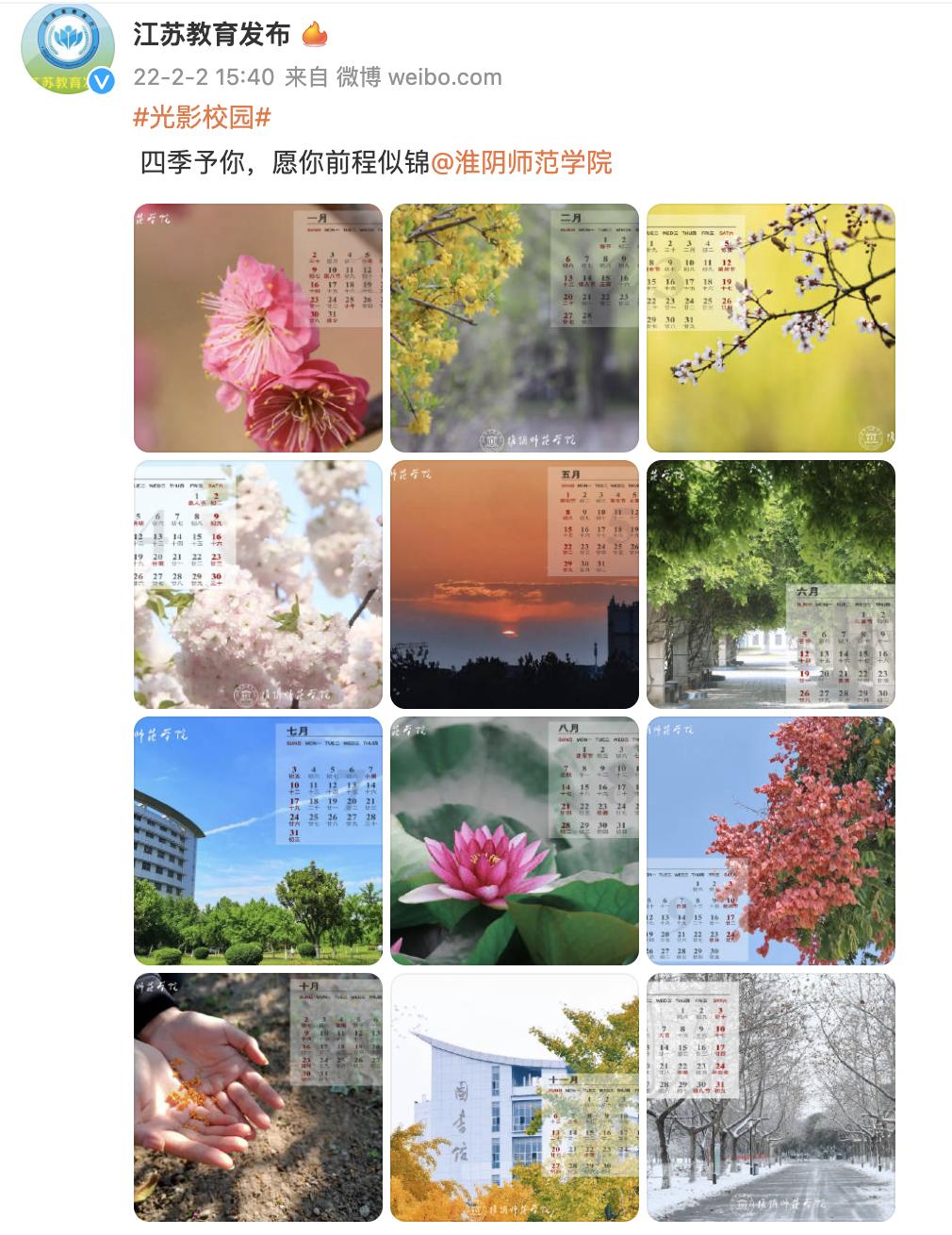Open the blossom branch on yellow background photo
The height and width of the screenshot is (1235, 952).
770,328
